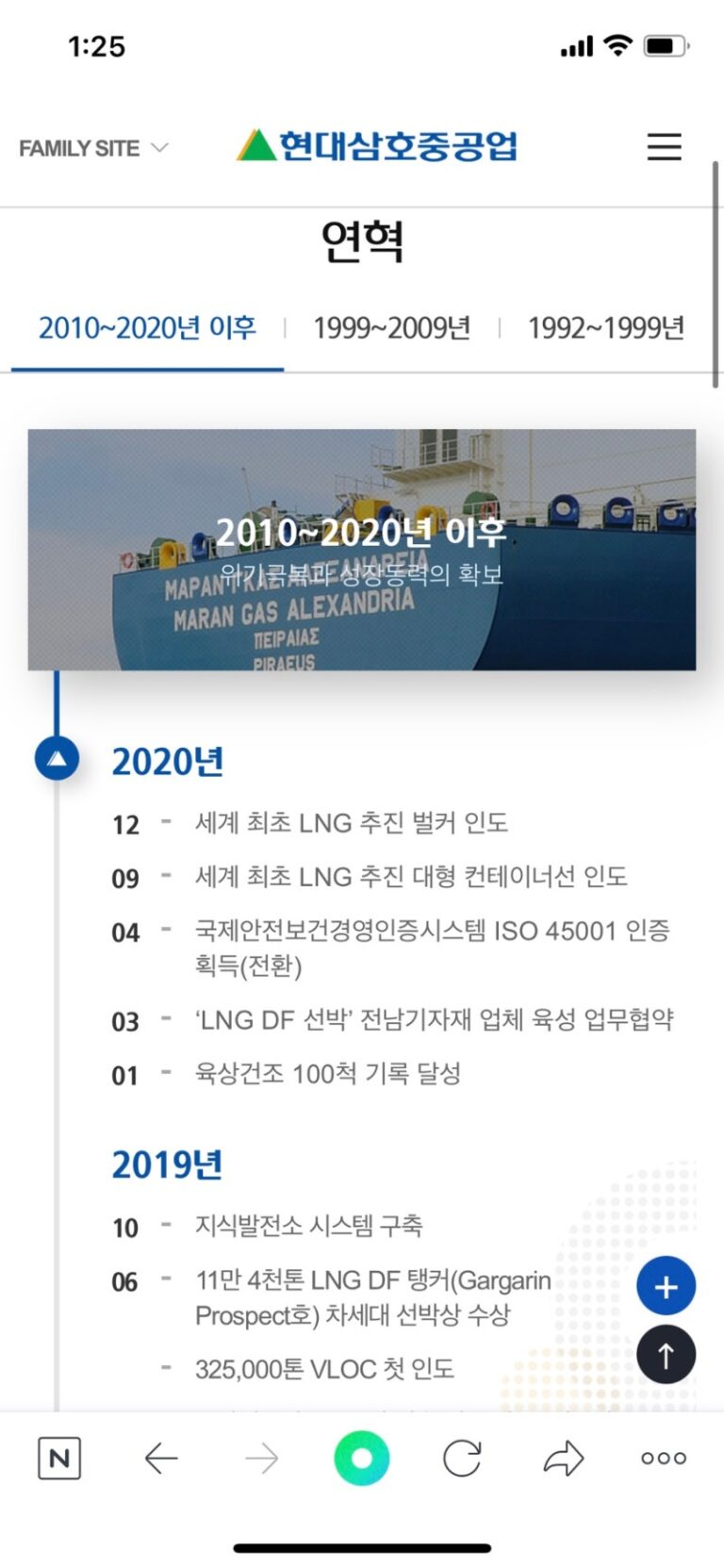This screenshot has height=1568, width=724.
Task: Tap the green center search button
Action: (361, 1459)
